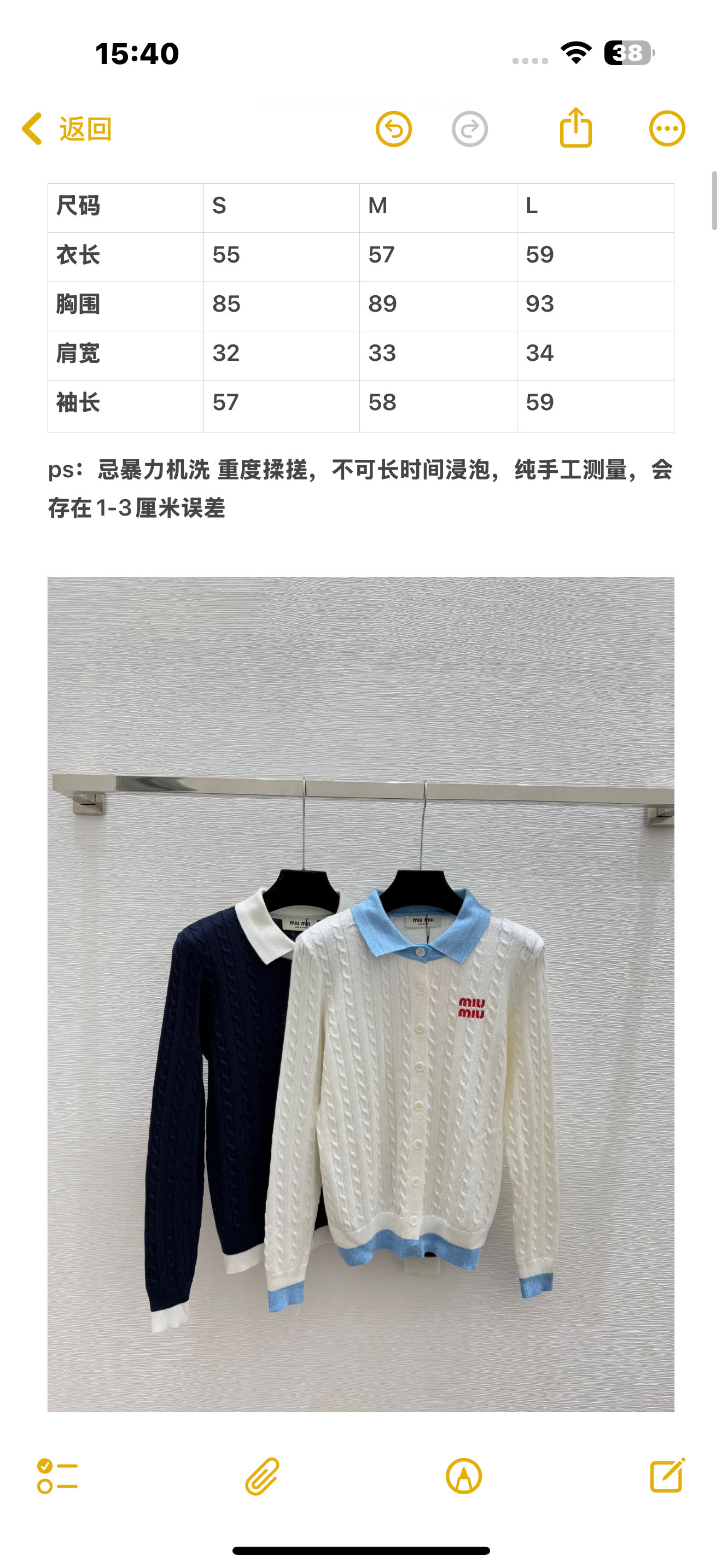
Task: Compose a new note
Action: pos(667,1475)
